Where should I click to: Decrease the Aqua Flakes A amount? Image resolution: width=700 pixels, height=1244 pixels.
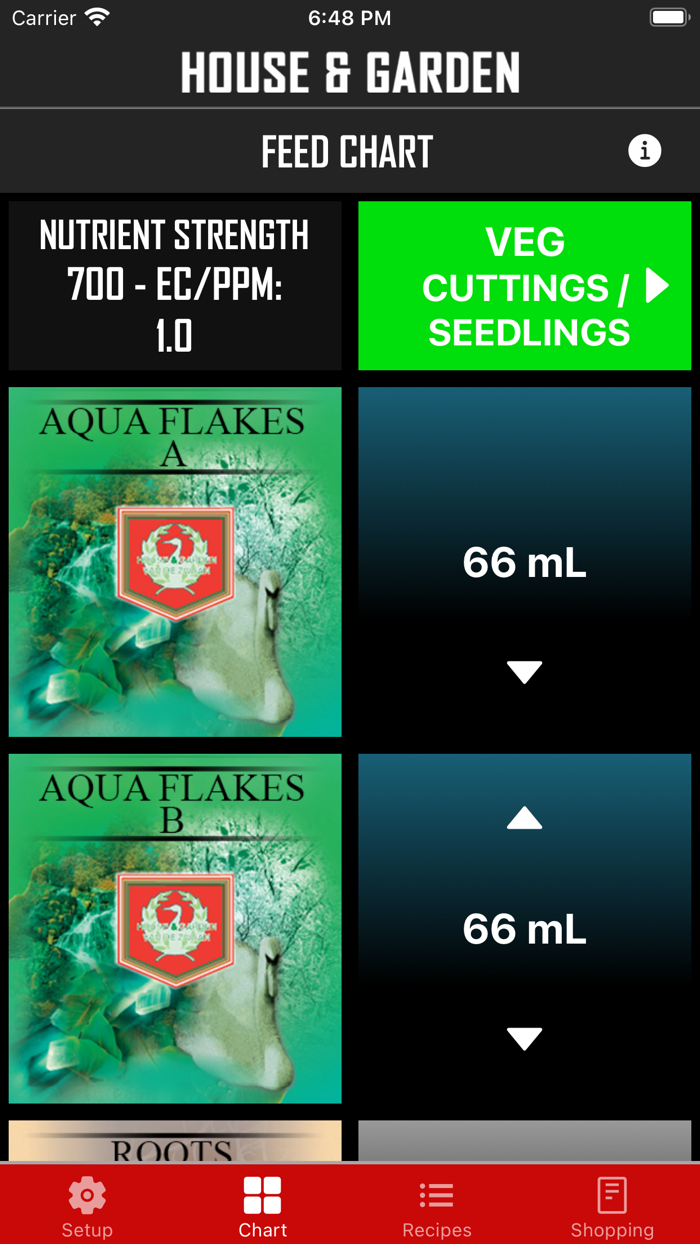(x=524, y=672)
